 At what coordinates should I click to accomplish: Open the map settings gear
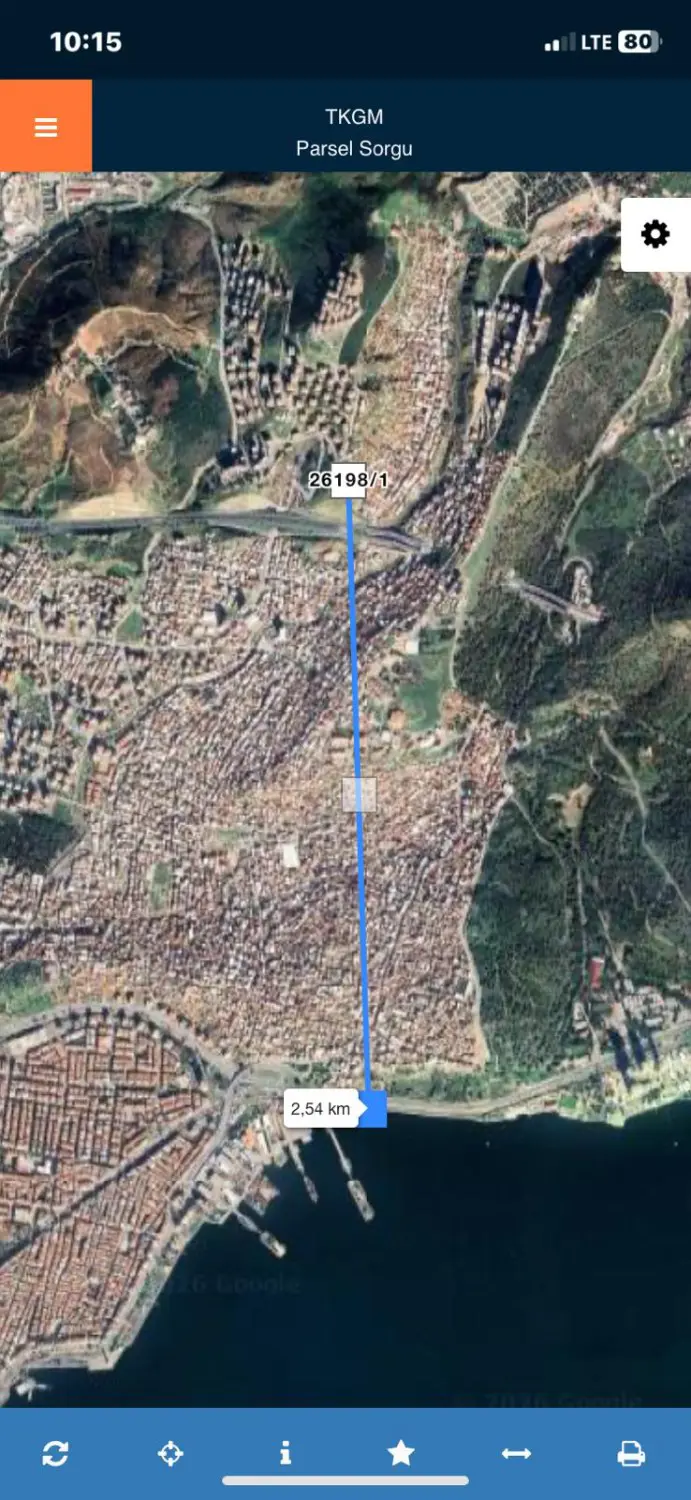pyautogui.click(x=655, y=235)
